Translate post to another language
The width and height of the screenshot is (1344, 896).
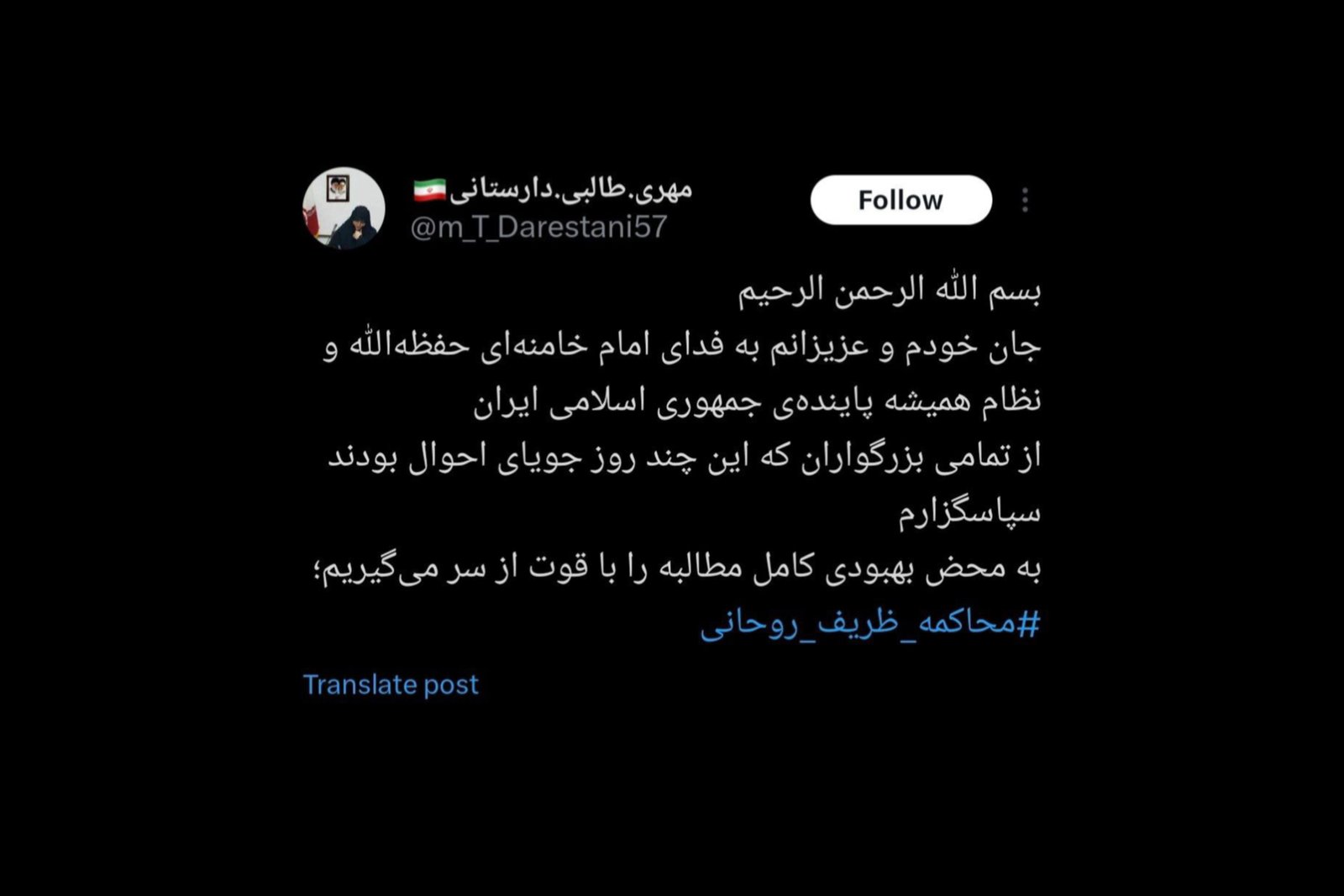click(391, 684)
